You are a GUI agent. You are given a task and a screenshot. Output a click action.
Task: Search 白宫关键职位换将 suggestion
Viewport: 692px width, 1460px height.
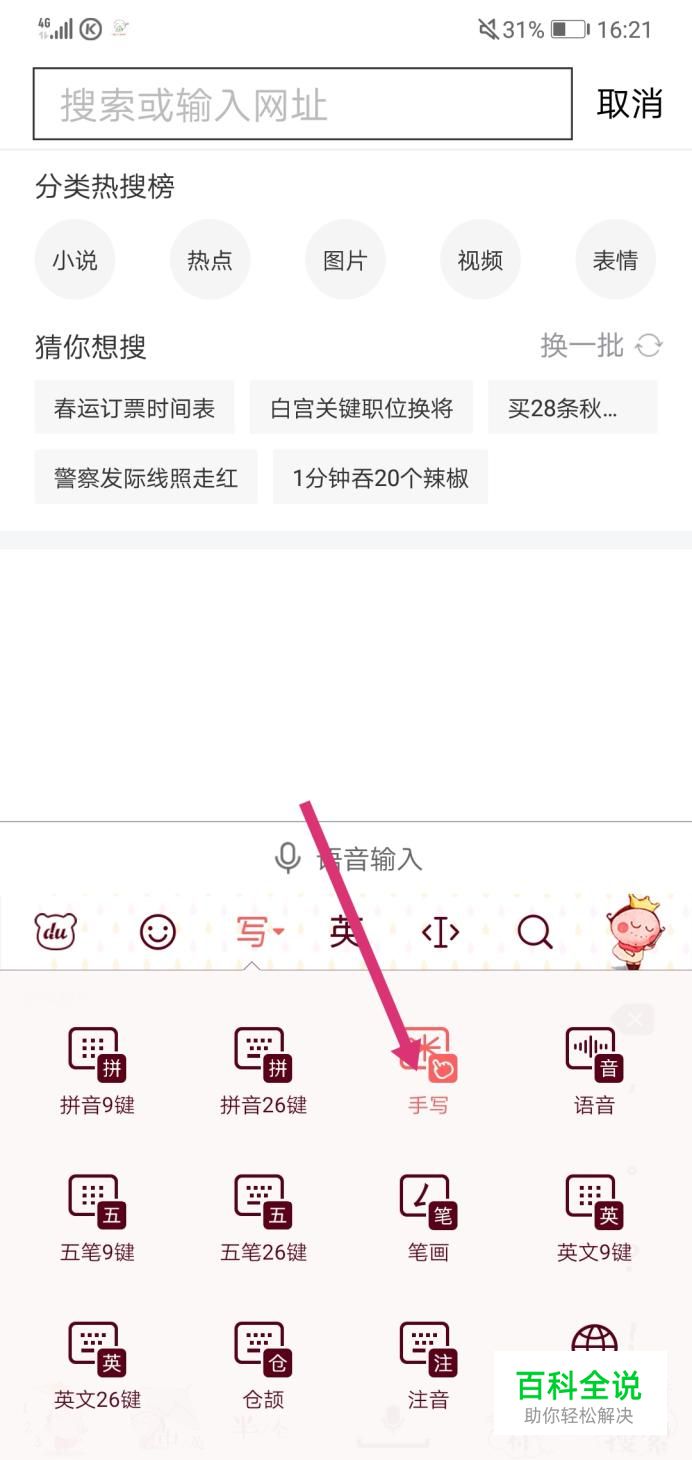pos(361,408)
